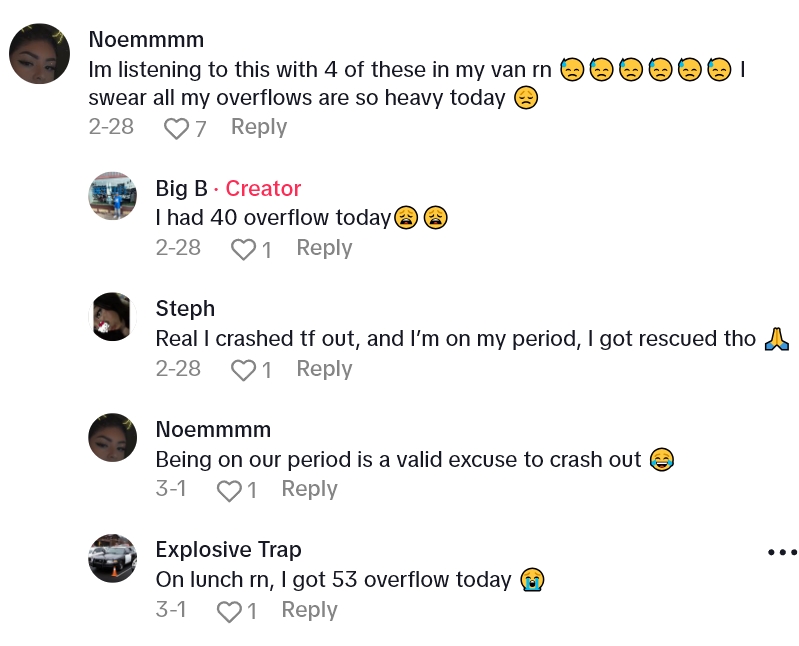Reply to Big B's comment
The height and width of the screenshot is (646, 799).
pos(324,248)
